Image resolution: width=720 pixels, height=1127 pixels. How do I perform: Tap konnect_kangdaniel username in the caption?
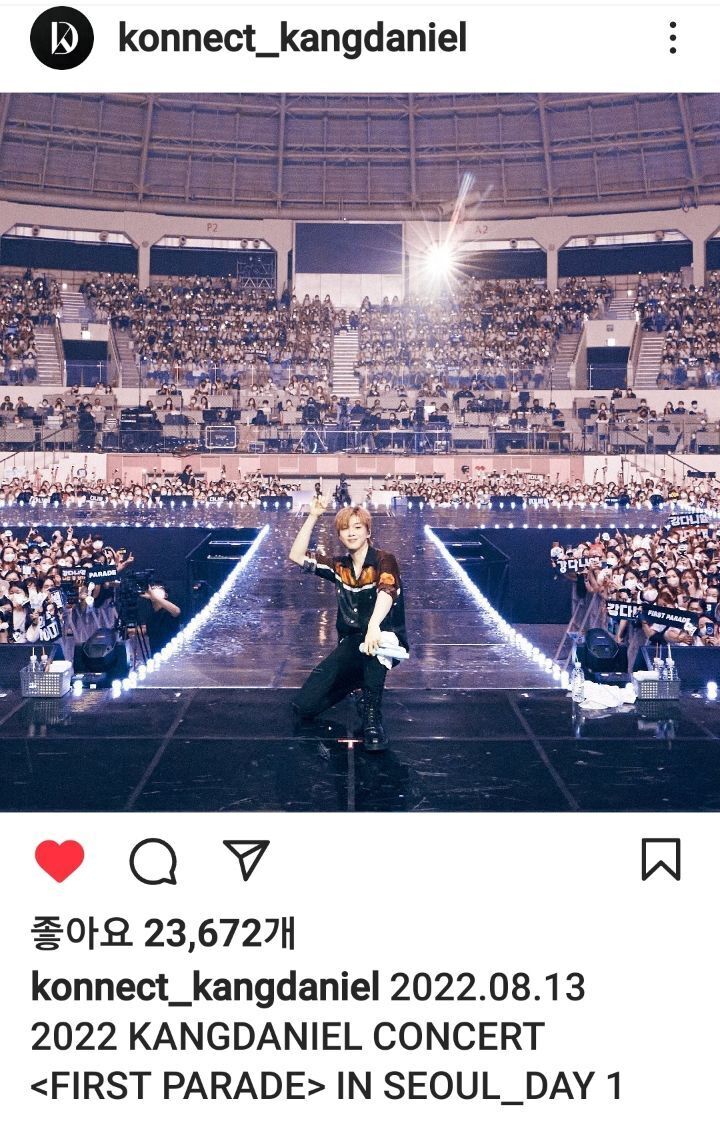click(205, 987)
